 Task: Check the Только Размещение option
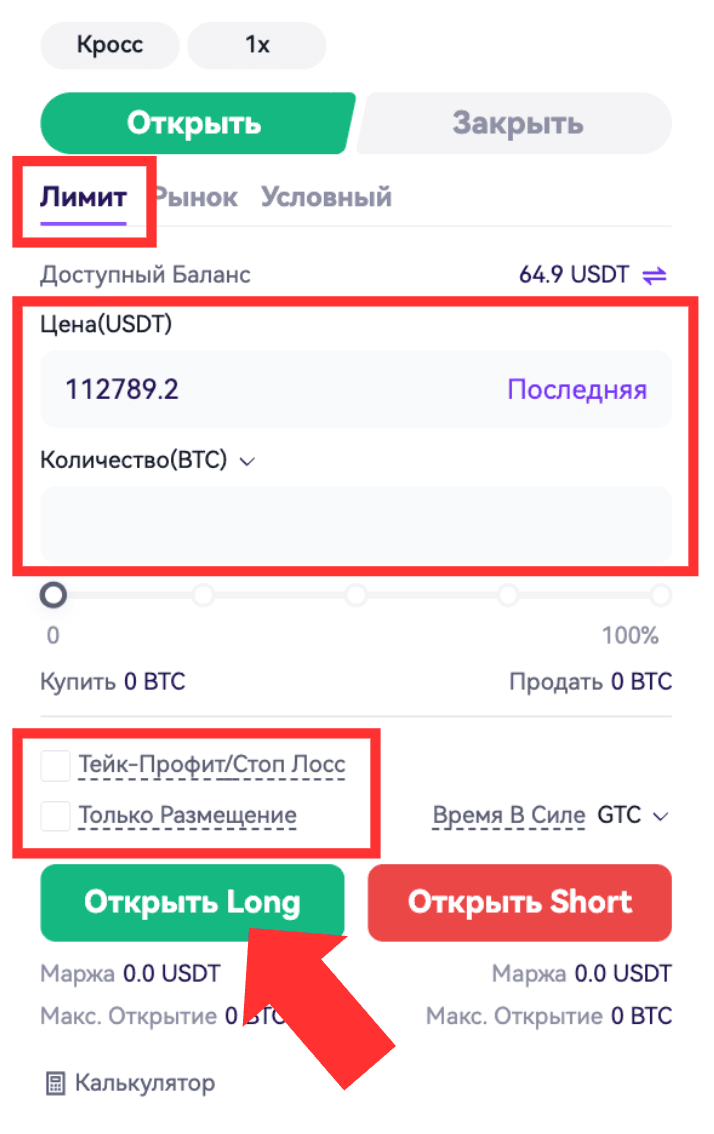54,816
